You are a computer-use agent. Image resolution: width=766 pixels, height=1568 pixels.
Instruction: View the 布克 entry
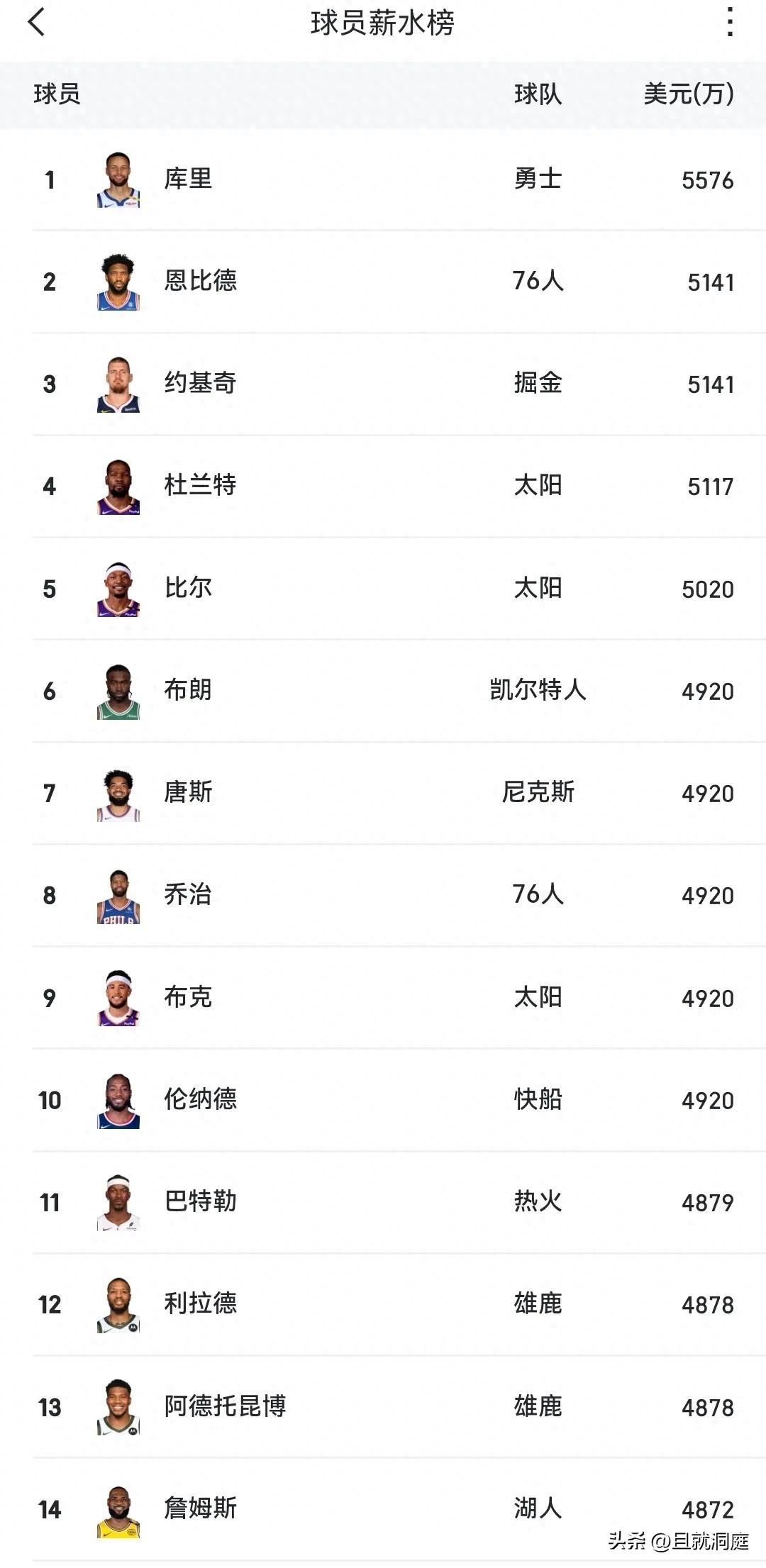pyautogui.click(x=383, y=997)
